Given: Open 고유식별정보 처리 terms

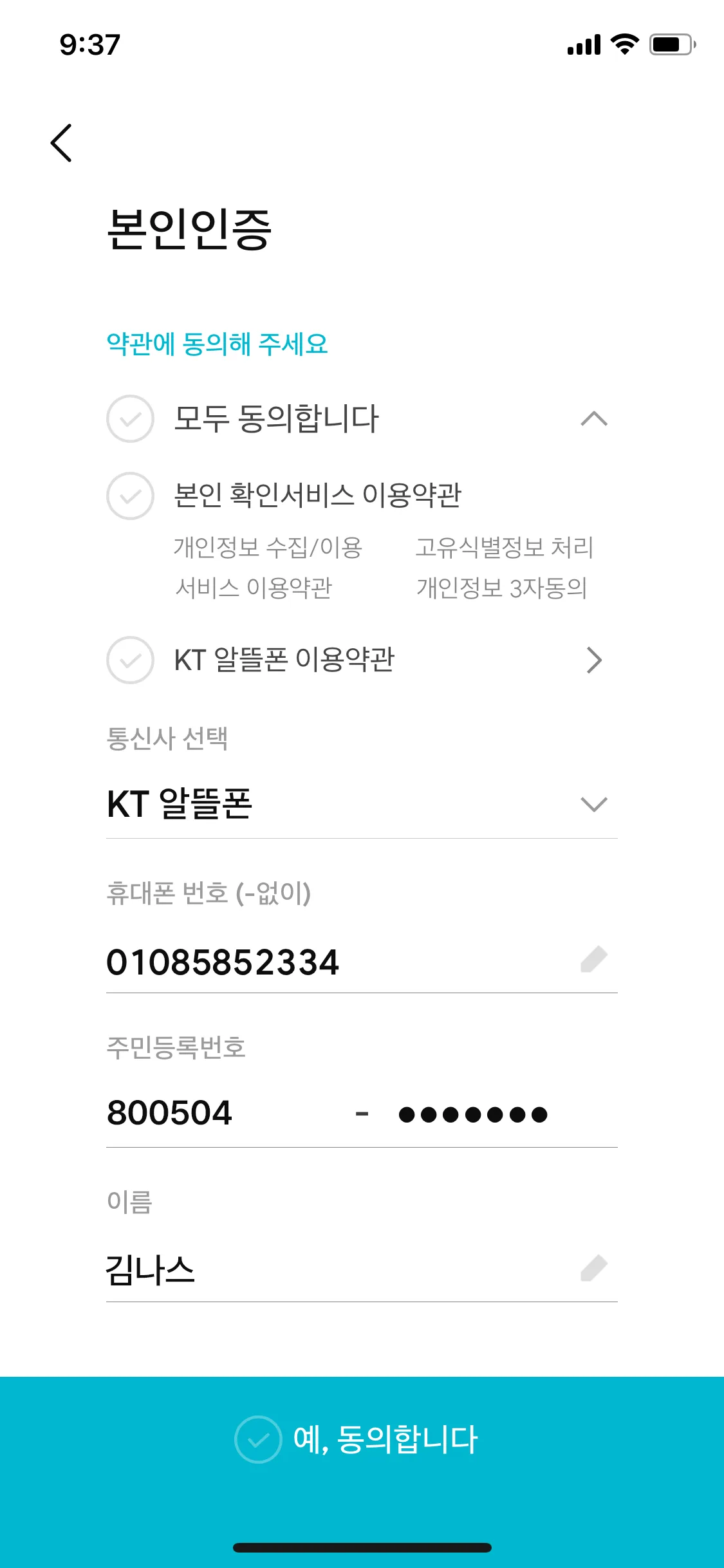Looking at the screenshot, I should 504,548.
